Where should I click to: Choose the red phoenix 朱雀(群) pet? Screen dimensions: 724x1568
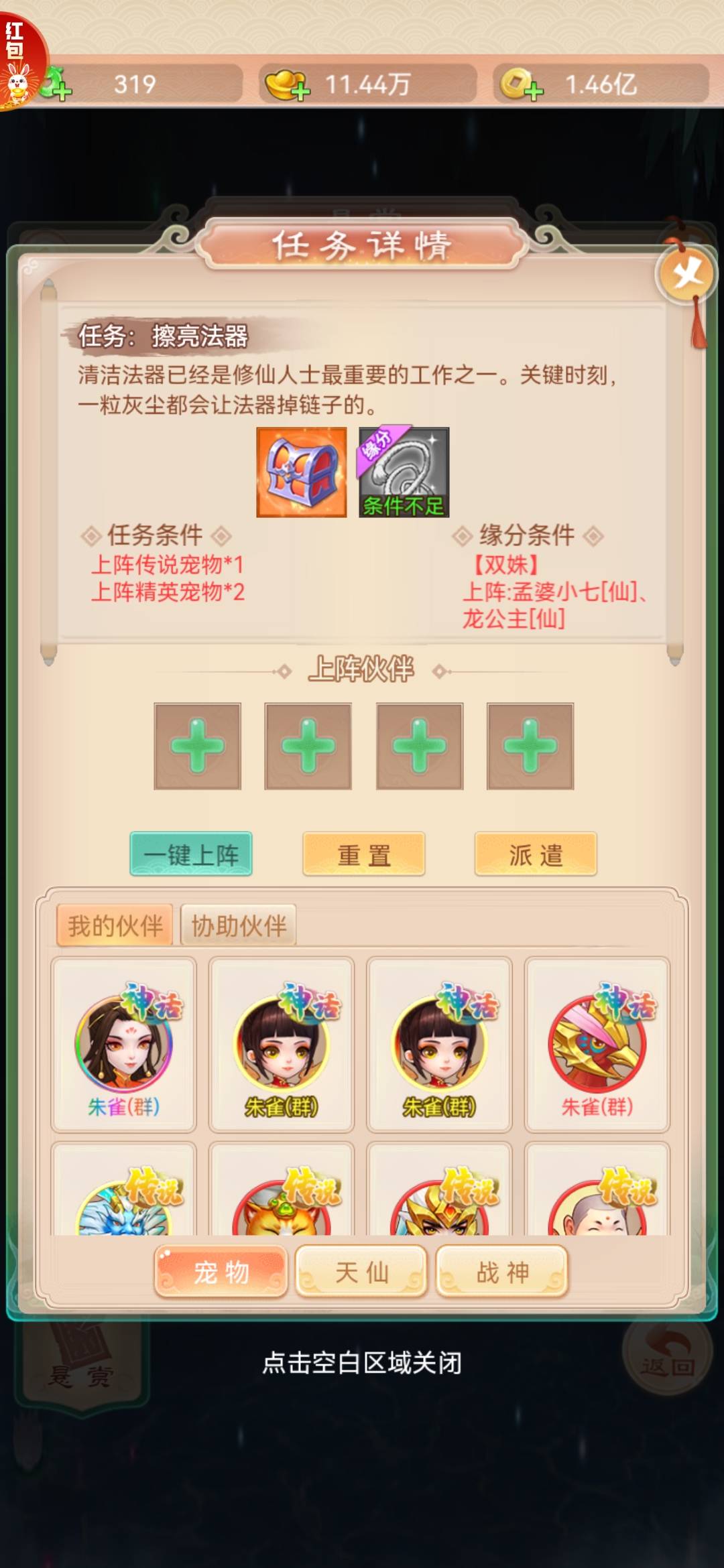[597, 1045]
